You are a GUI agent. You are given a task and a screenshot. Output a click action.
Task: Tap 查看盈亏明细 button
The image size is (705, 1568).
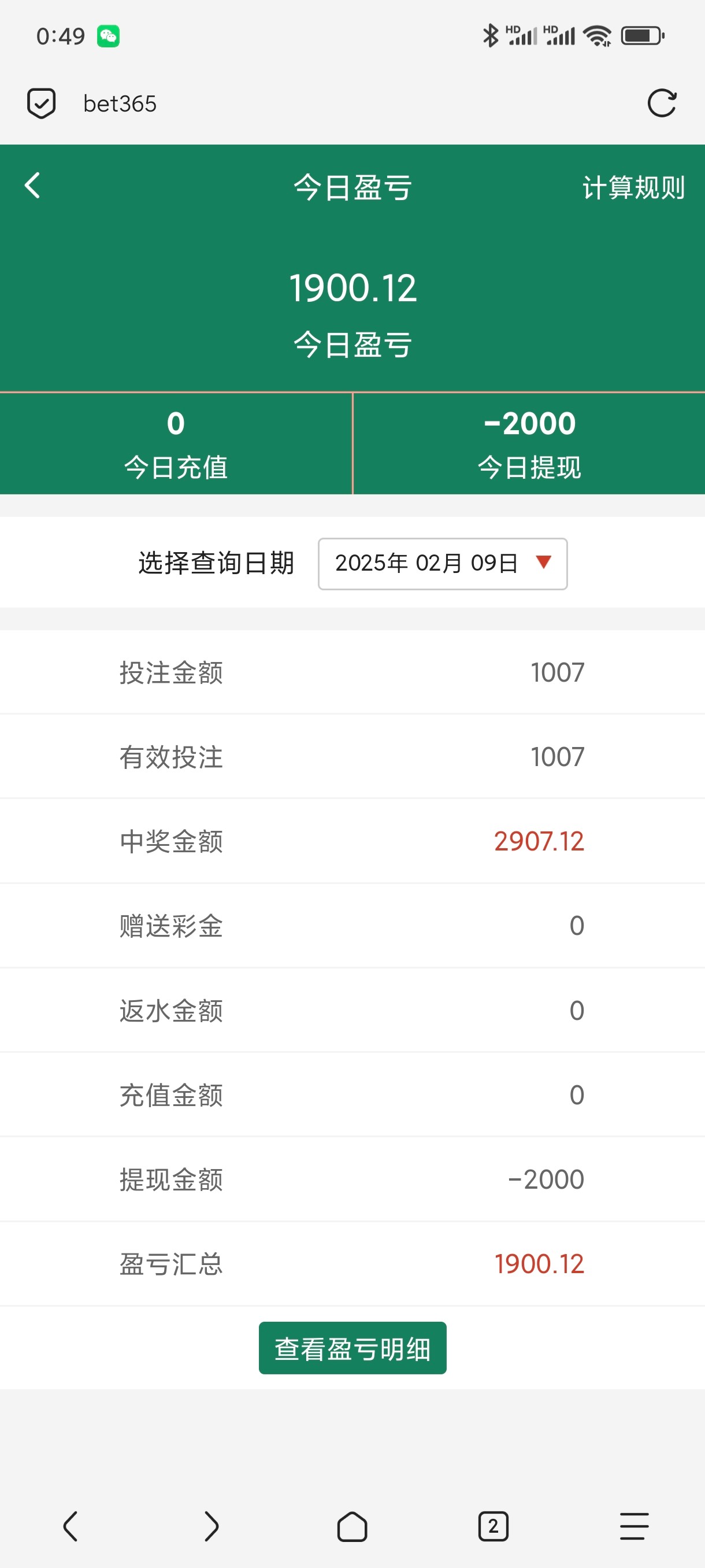352,1348
